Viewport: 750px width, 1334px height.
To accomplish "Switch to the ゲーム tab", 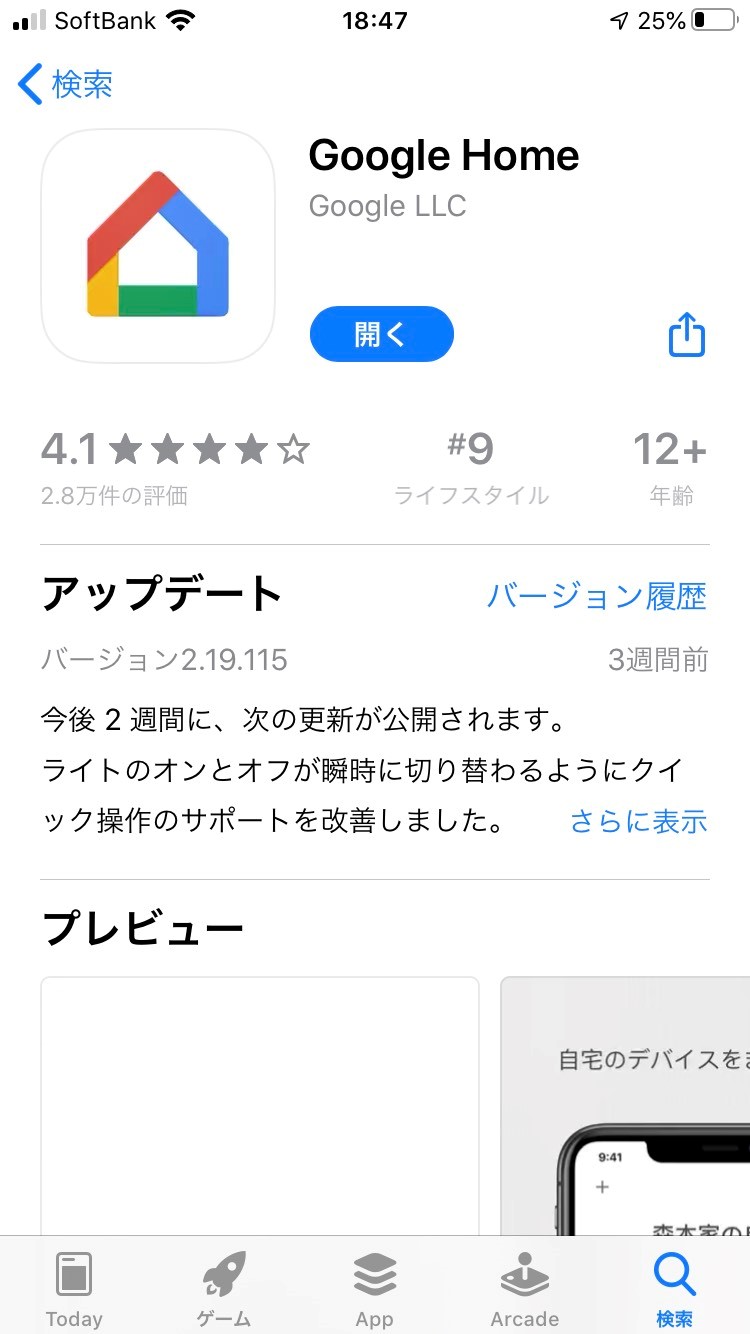I will [x=224, y=1288].
